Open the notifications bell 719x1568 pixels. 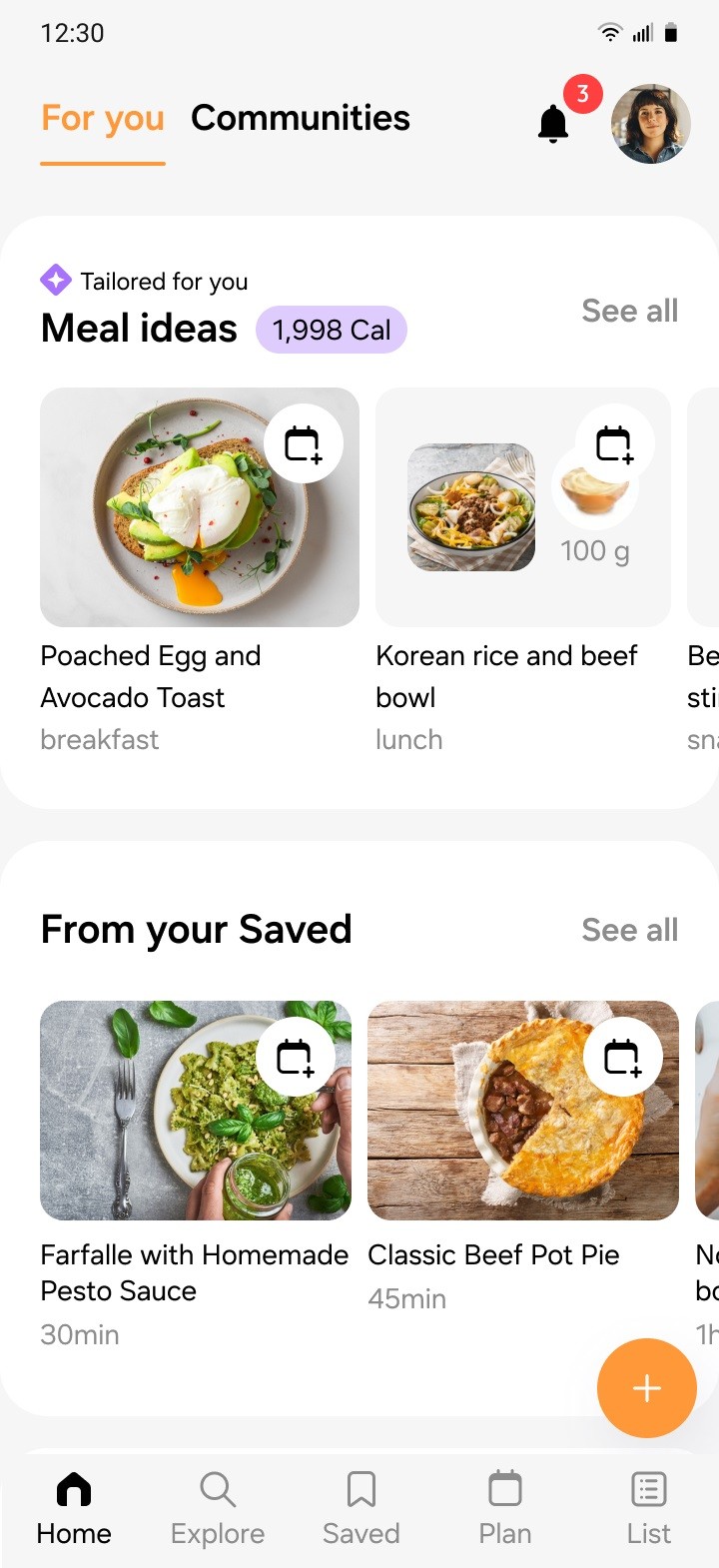[x=553, y=124]
